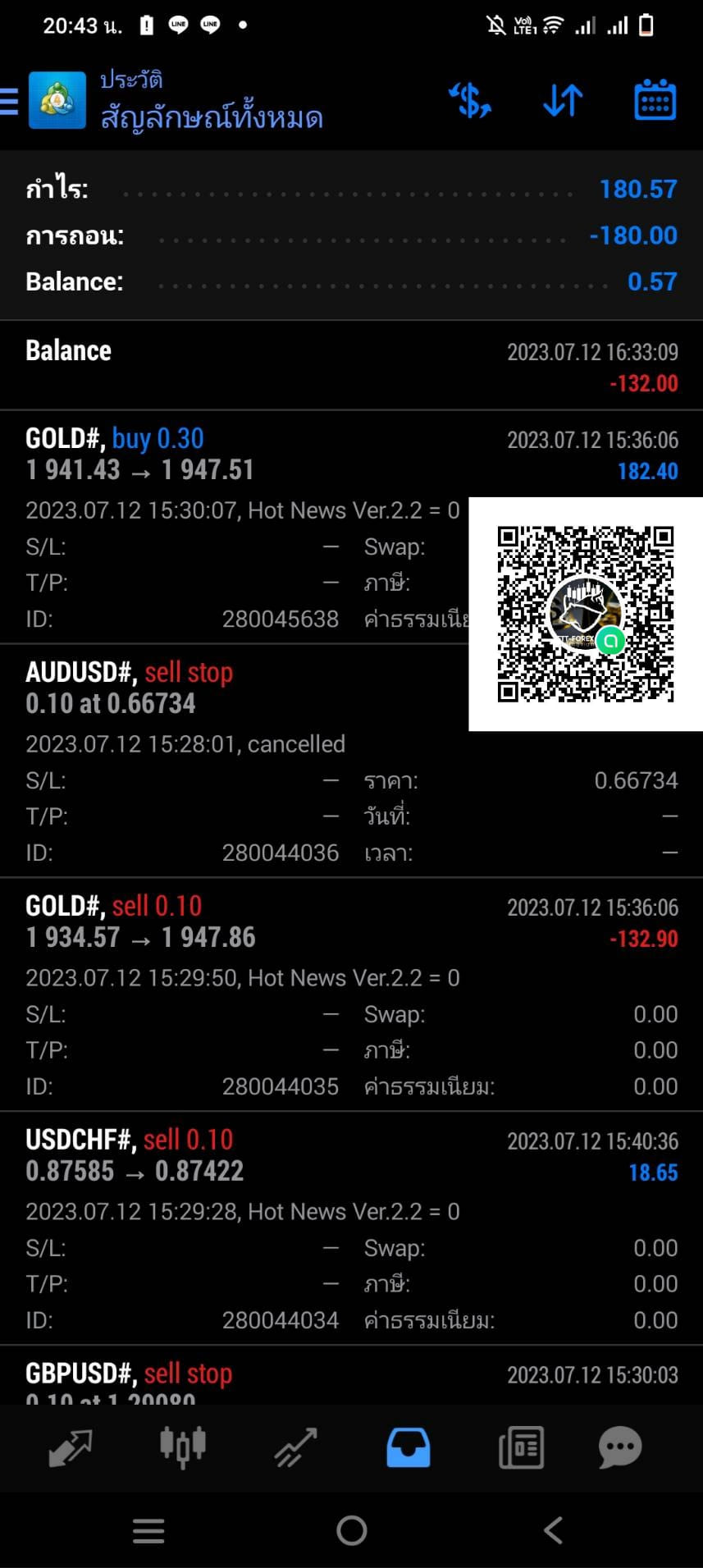Viewport: 703px width, 1568px height.
Task: Go back with the system back button
Action: [x=554, y=1530]
